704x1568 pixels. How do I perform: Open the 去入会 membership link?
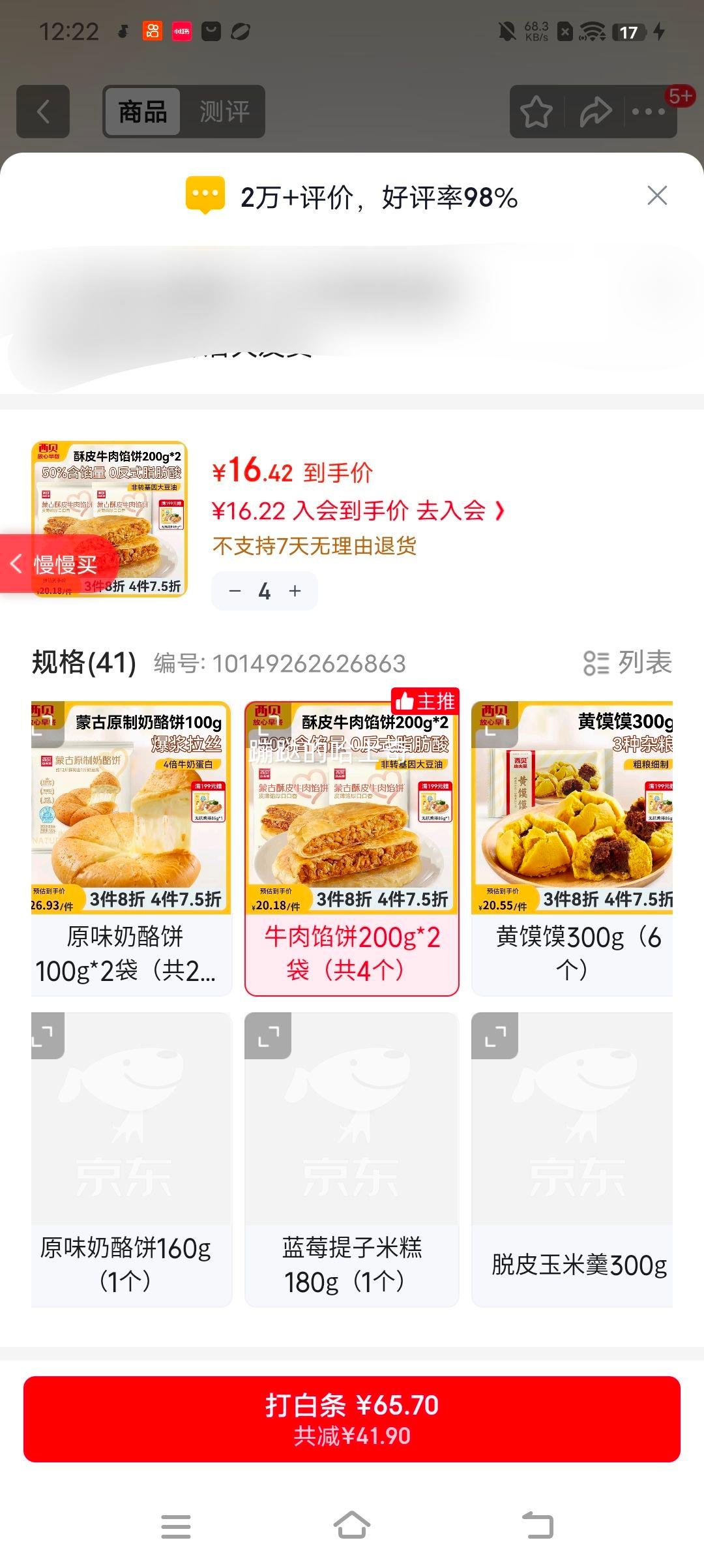(460, 511)
